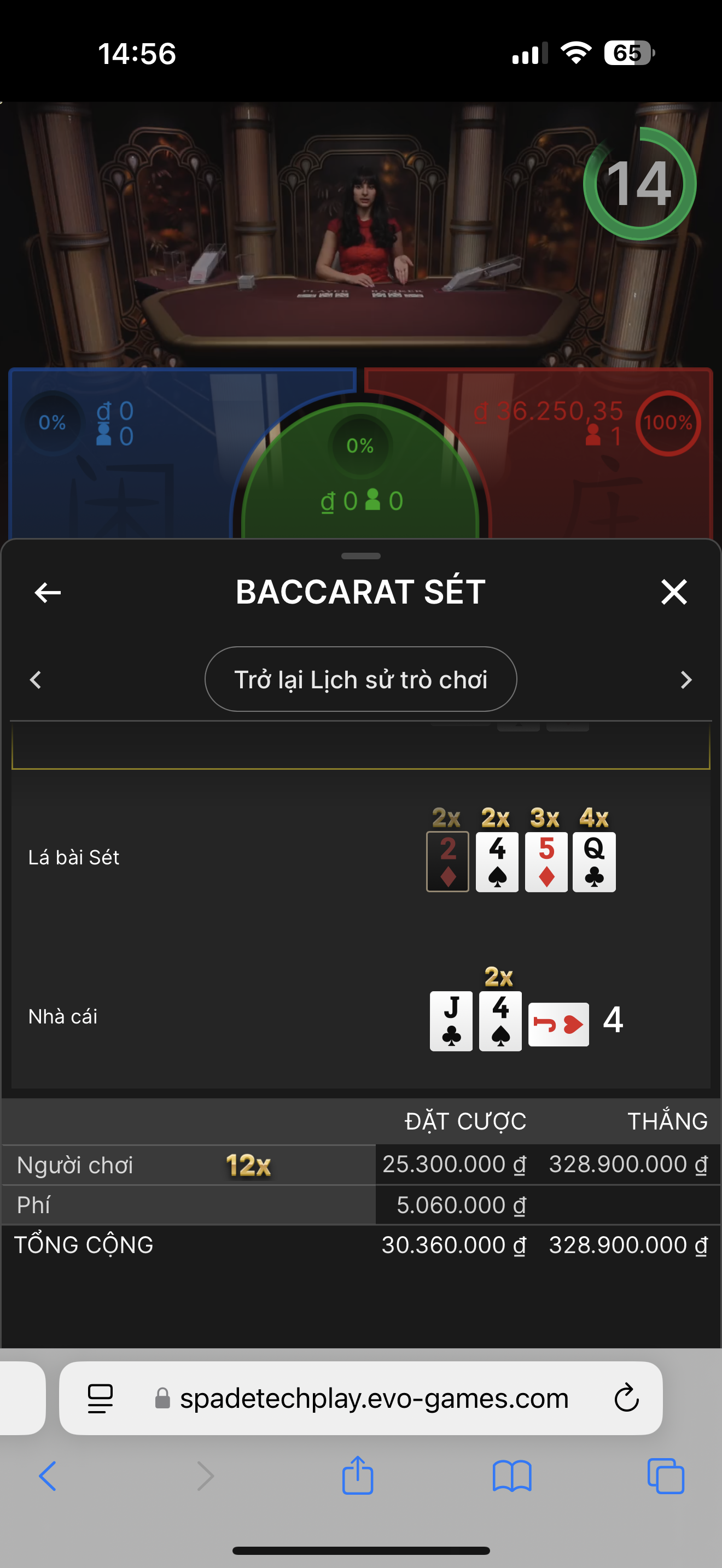
Task: Close the Baccarat Sét panel
Action: (x=673, y=592)
